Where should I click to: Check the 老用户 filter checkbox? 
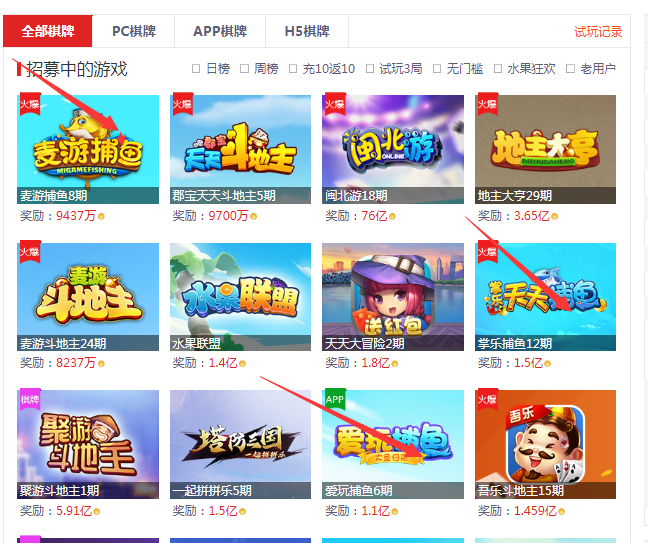coord(570,69)
